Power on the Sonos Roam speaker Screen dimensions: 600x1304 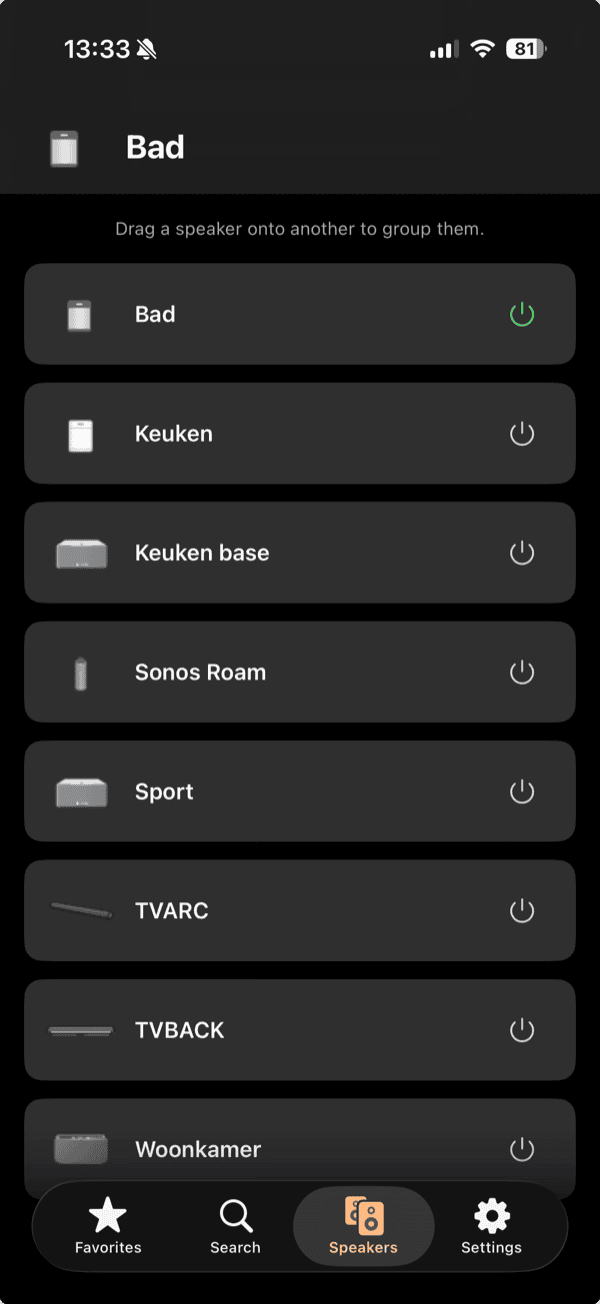pyautogui.click(x=522, y=672)
